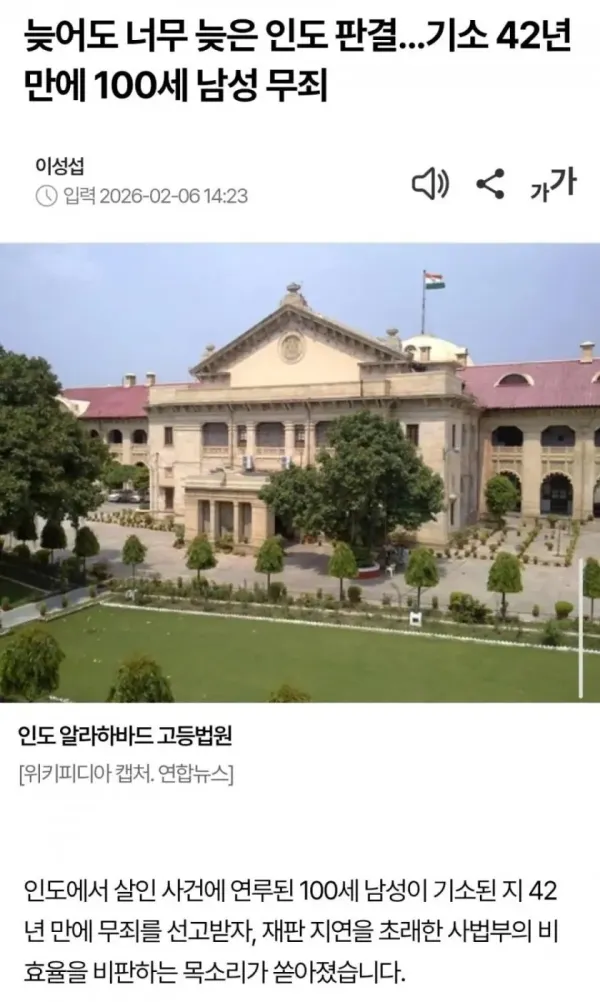Open reporter 이성섭's profile
Image resolution: width=600 pixels, height=1002 pixels.
[x=59, y=166]
